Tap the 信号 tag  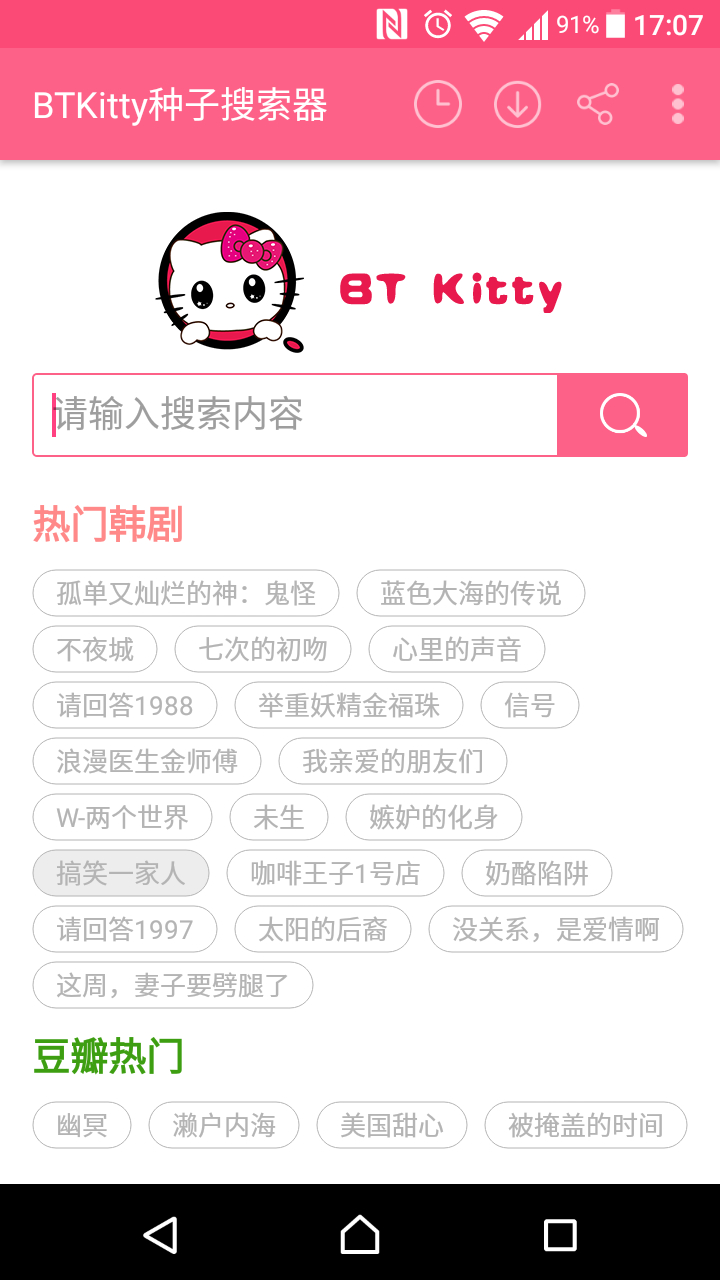530,705
